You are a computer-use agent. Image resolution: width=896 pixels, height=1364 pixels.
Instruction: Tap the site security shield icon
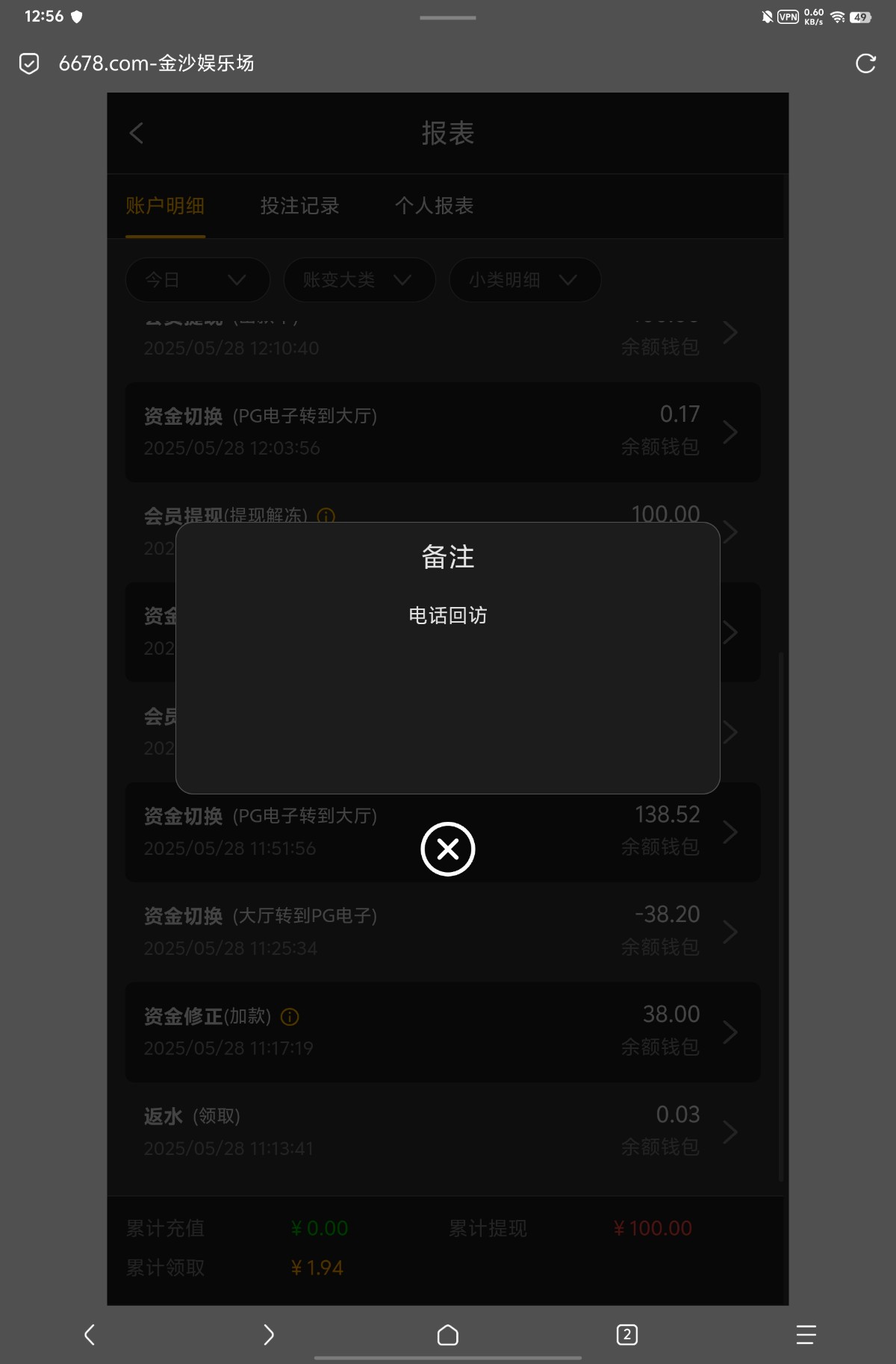pos(29,63)
